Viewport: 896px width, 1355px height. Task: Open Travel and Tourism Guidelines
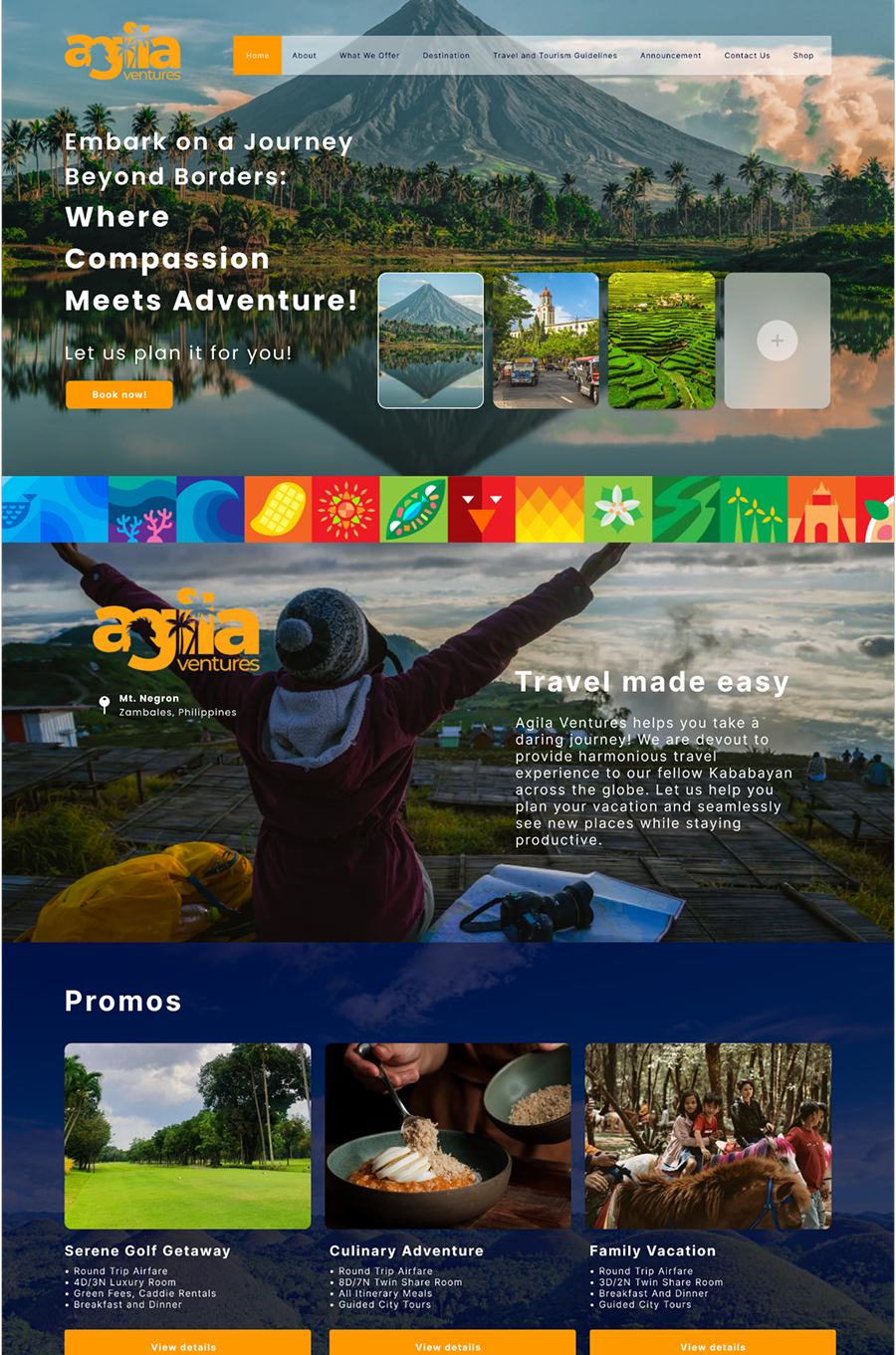555,56
